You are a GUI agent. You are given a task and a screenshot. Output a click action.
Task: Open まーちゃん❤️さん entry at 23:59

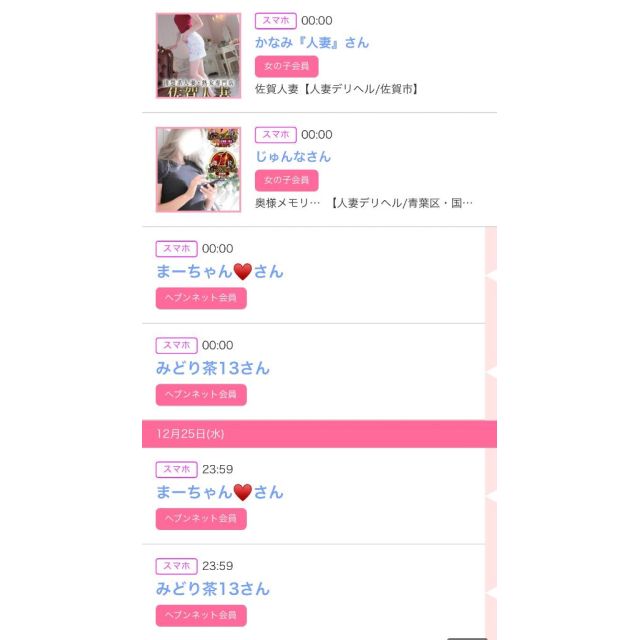point(219,492)
